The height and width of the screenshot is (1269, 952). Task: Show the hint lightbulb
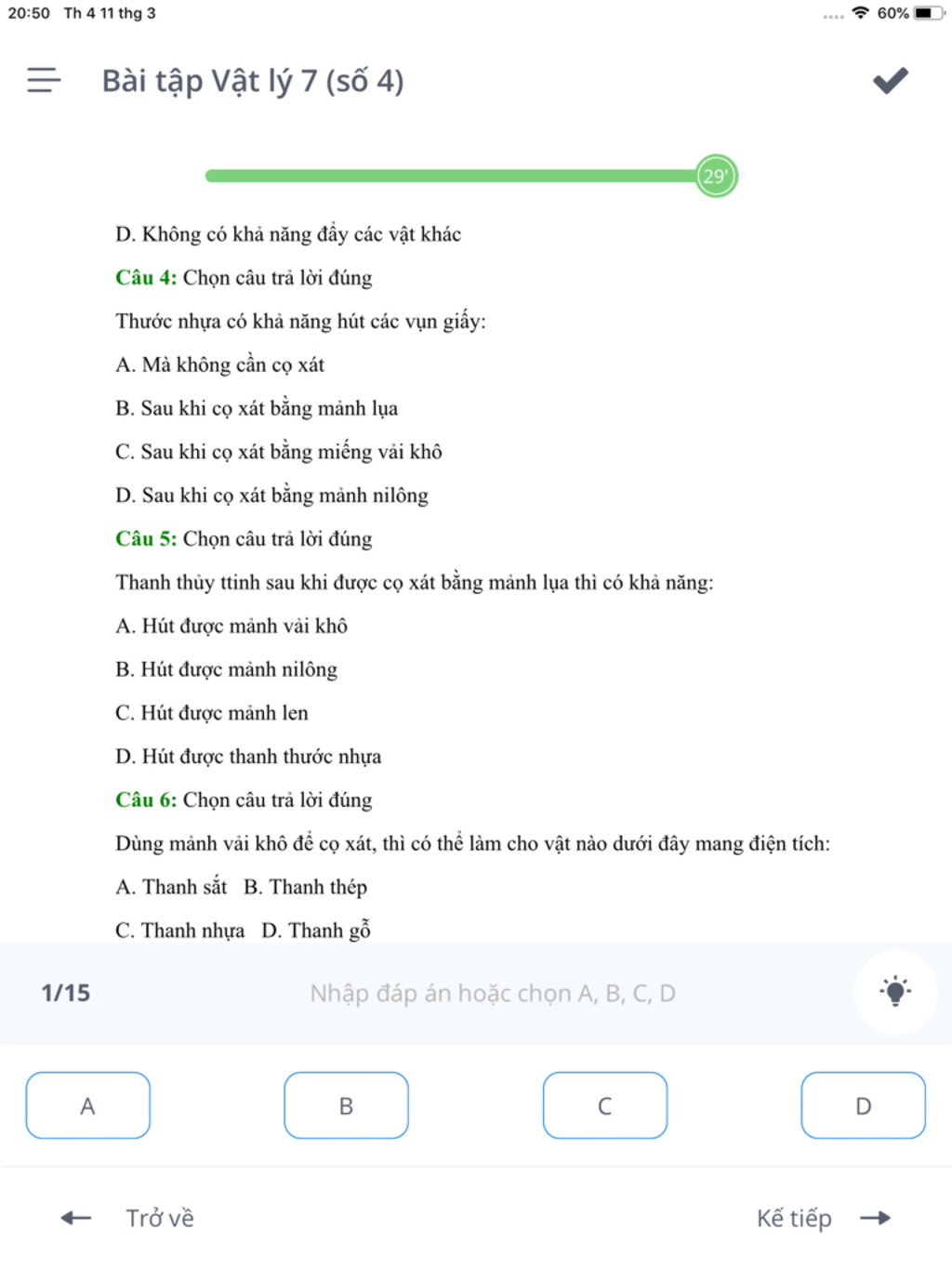click(x=894, y=992)
